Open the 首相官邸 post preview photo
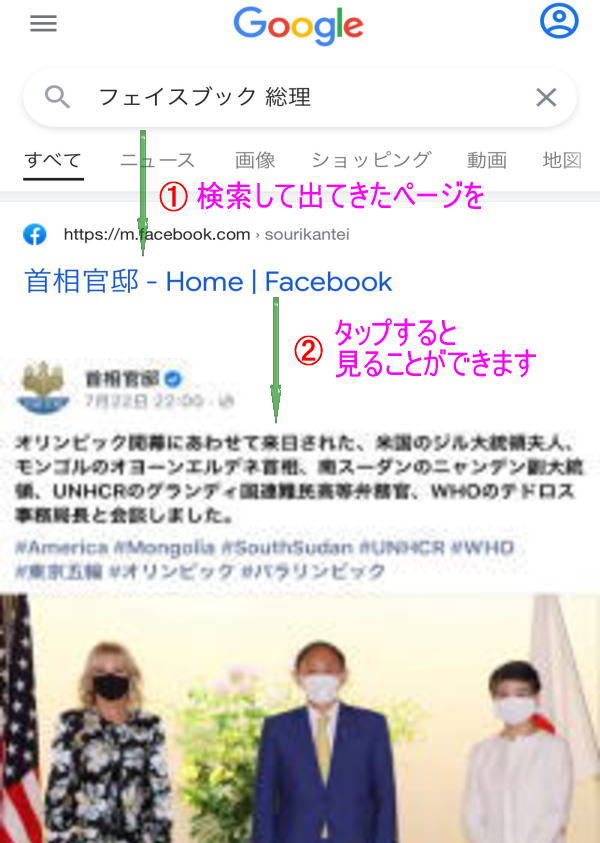The image size is (600, 843). pyautogui.click(x=300, y=718)
